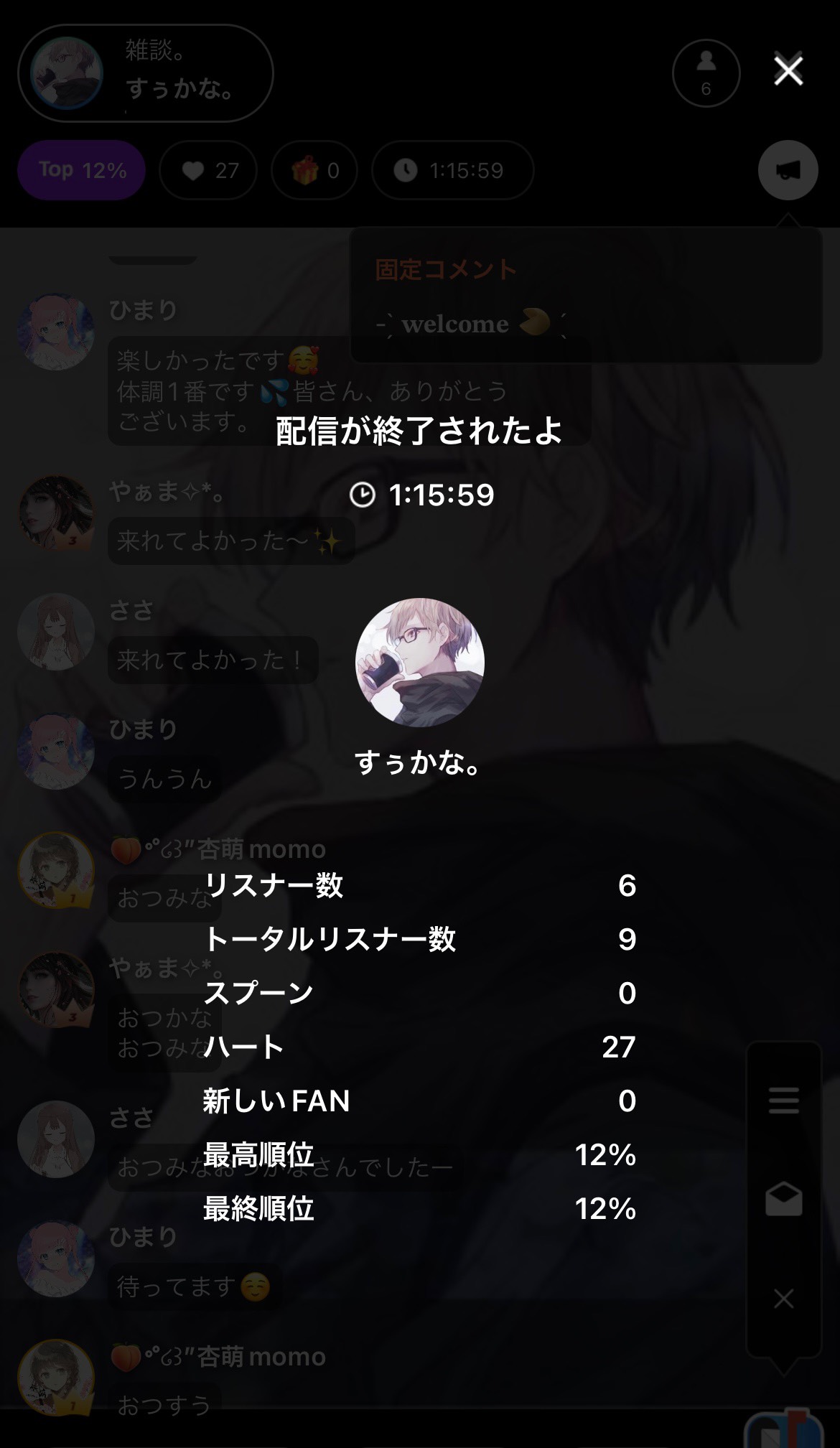Open the hamburger menu in side panel

783,1100
